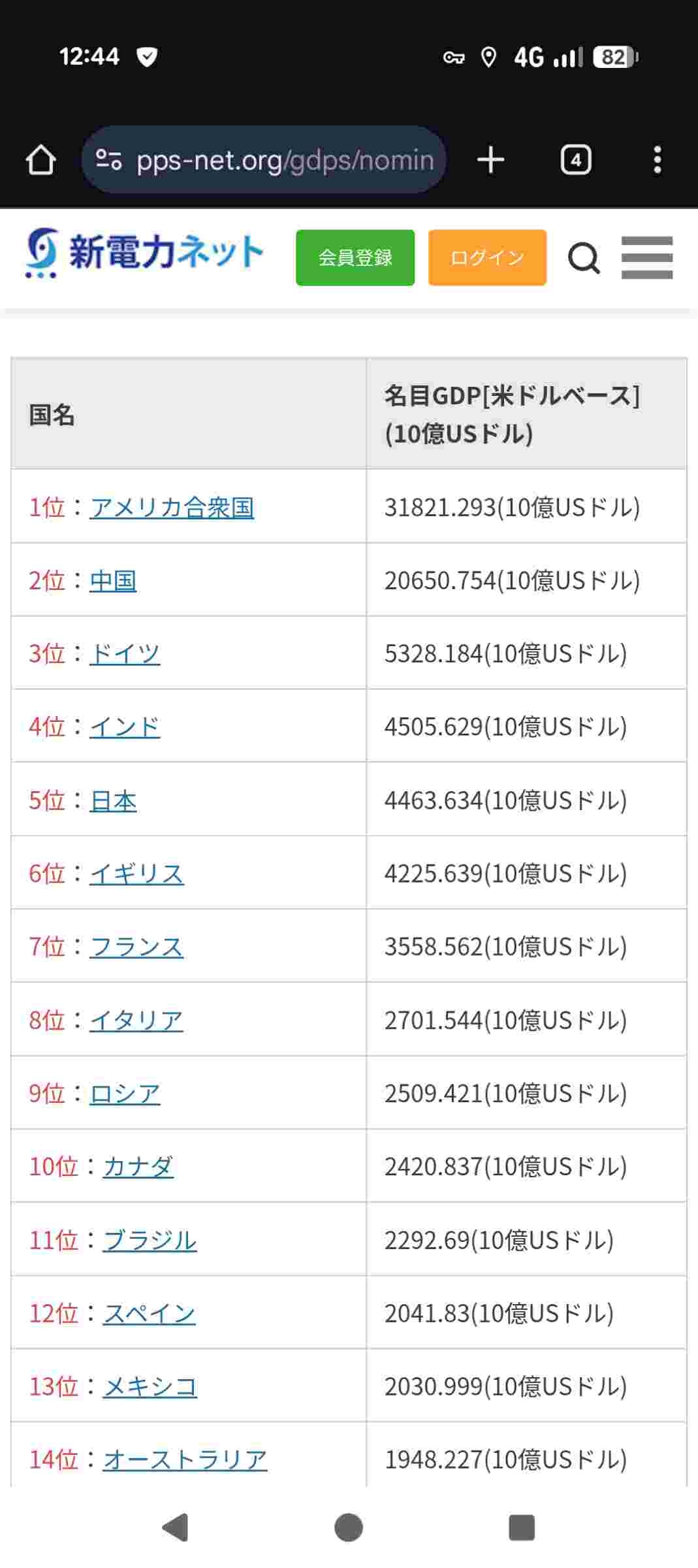698x1568 pixels.
Task: Open the tab switcher showing 4 tabs
Action: pos(575,160)
